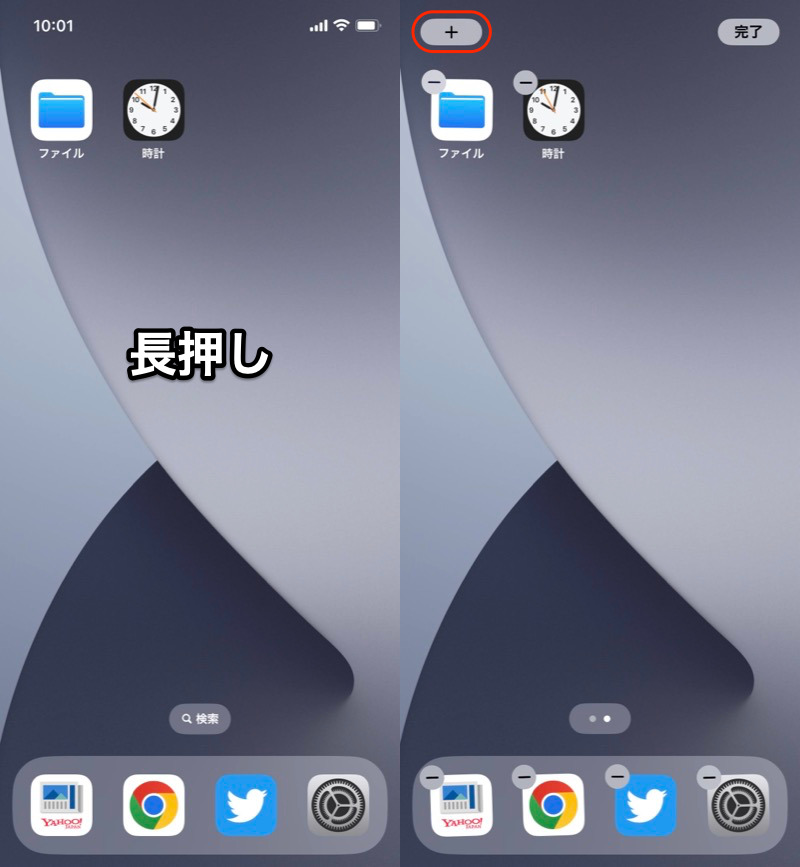The height and width of the screenshot is (867, 800).
Task: Delete Twitter using its minus badge
Action: coord(617,777)
